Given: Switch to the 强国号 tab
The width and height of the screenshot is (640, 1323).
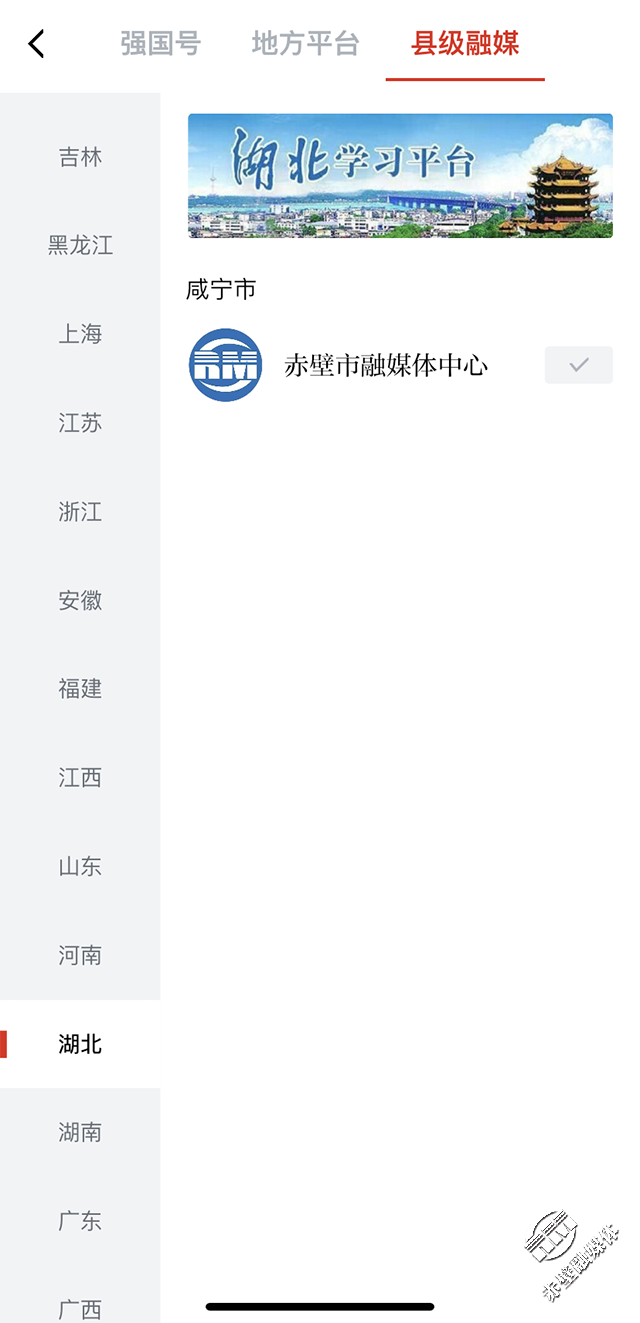Looking at the screenshot, I should (x=160, y=44).
